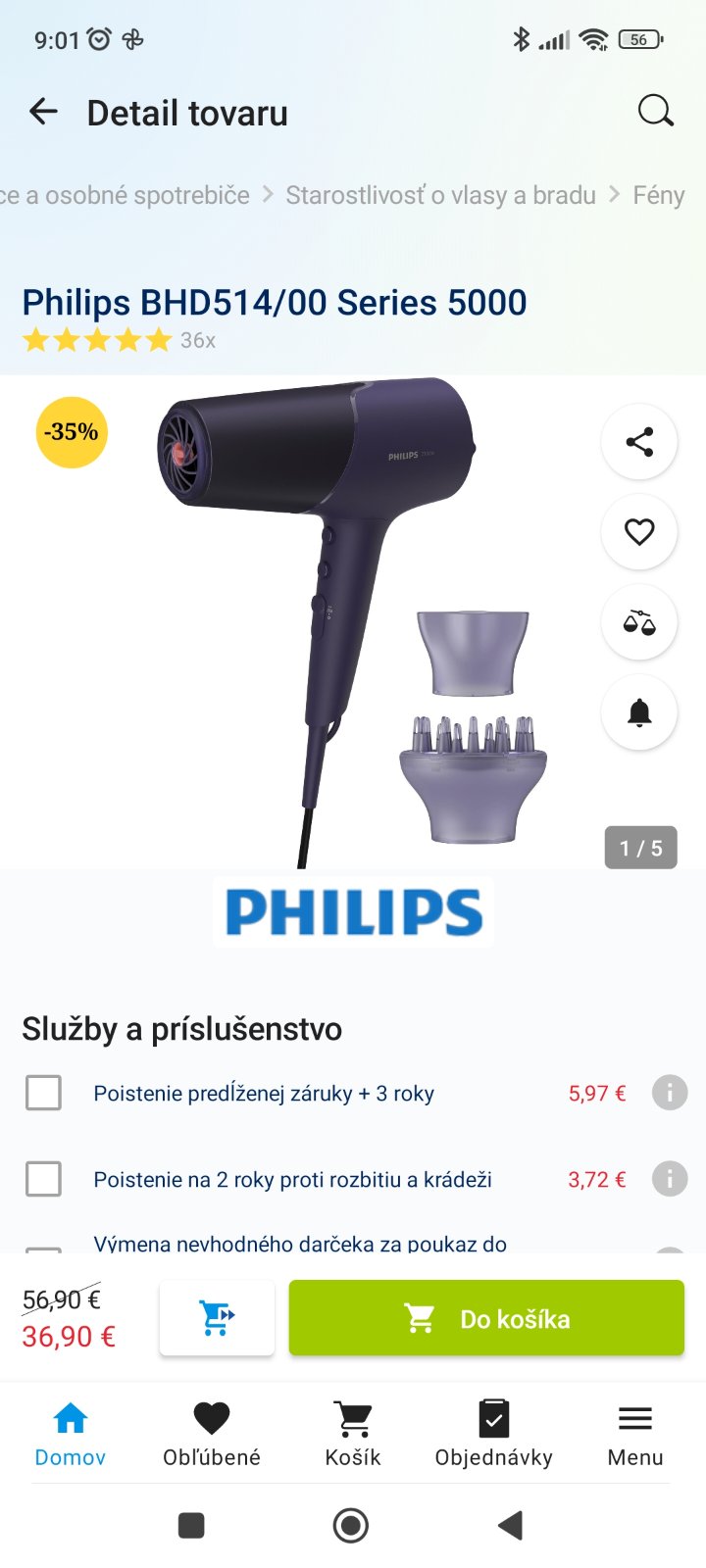Add product to favorites with heart
The height and width of the screenshot is (1568, 706).
tap(639, 532)
